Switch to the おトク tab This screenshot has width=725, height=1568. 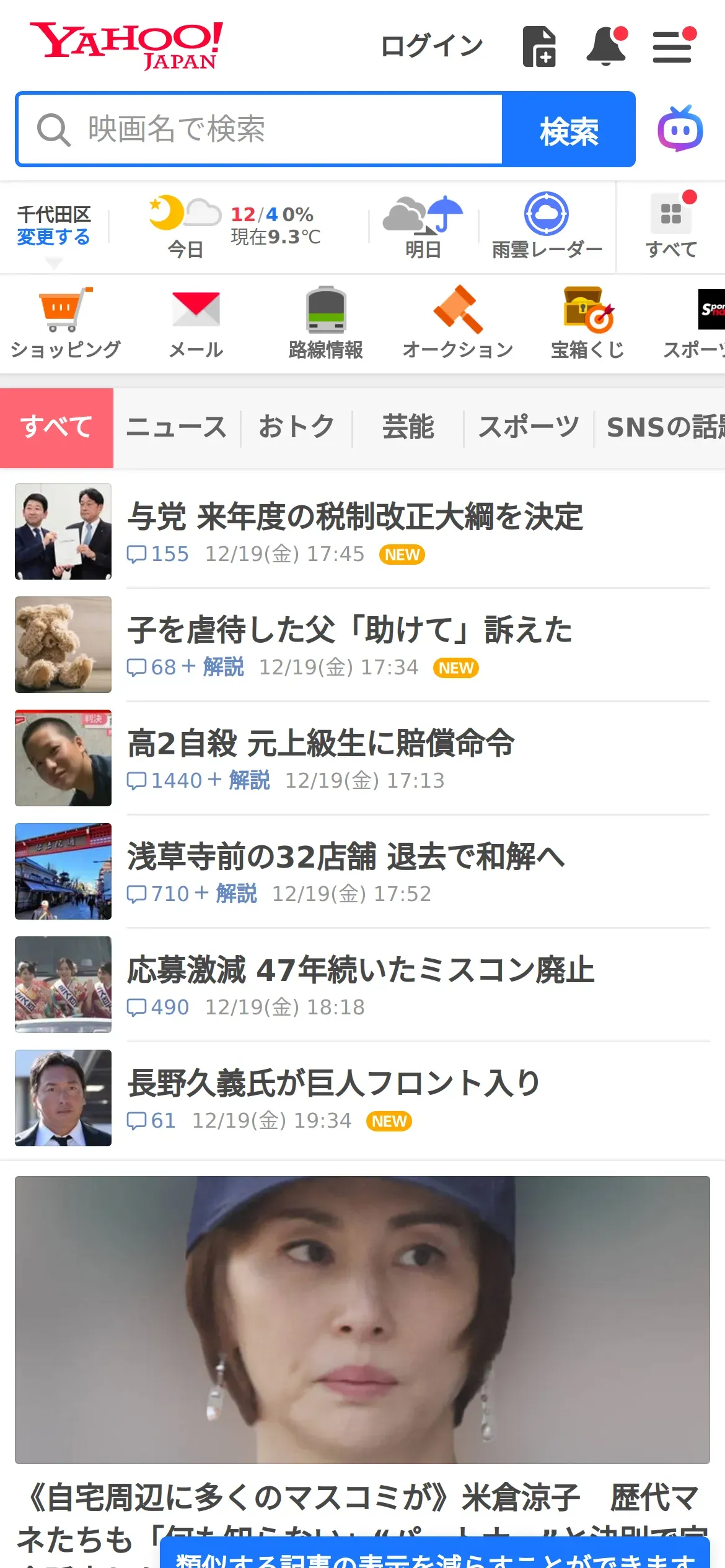pyautogui.click(x=296, y=427)
